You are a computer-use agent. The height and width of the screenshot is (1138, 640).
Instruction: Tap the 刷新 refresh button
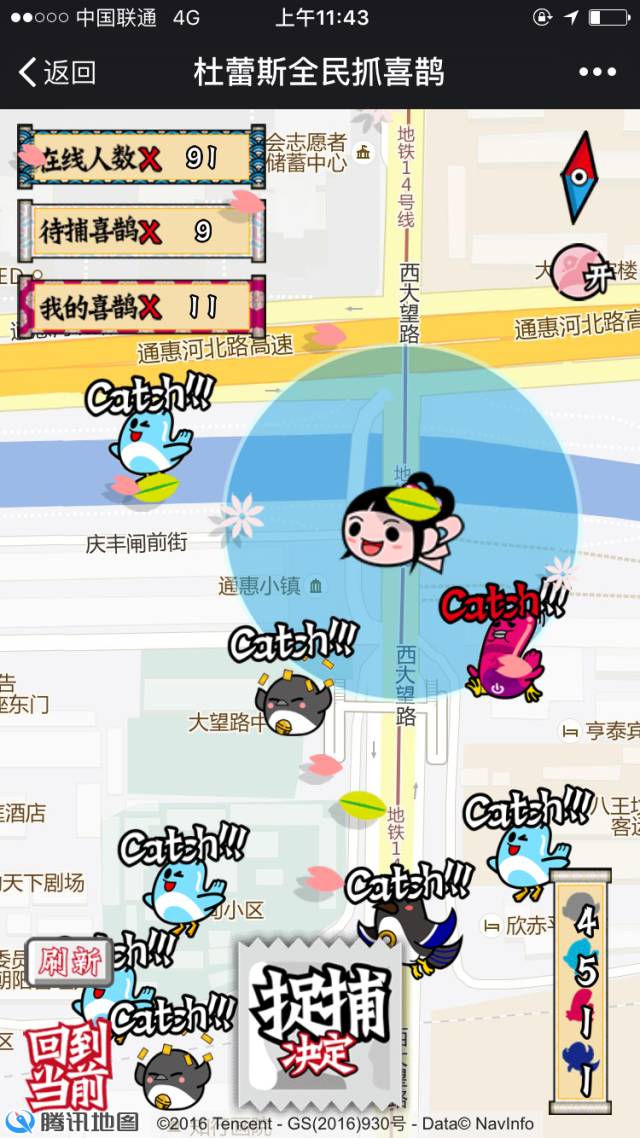pos(69,962)
